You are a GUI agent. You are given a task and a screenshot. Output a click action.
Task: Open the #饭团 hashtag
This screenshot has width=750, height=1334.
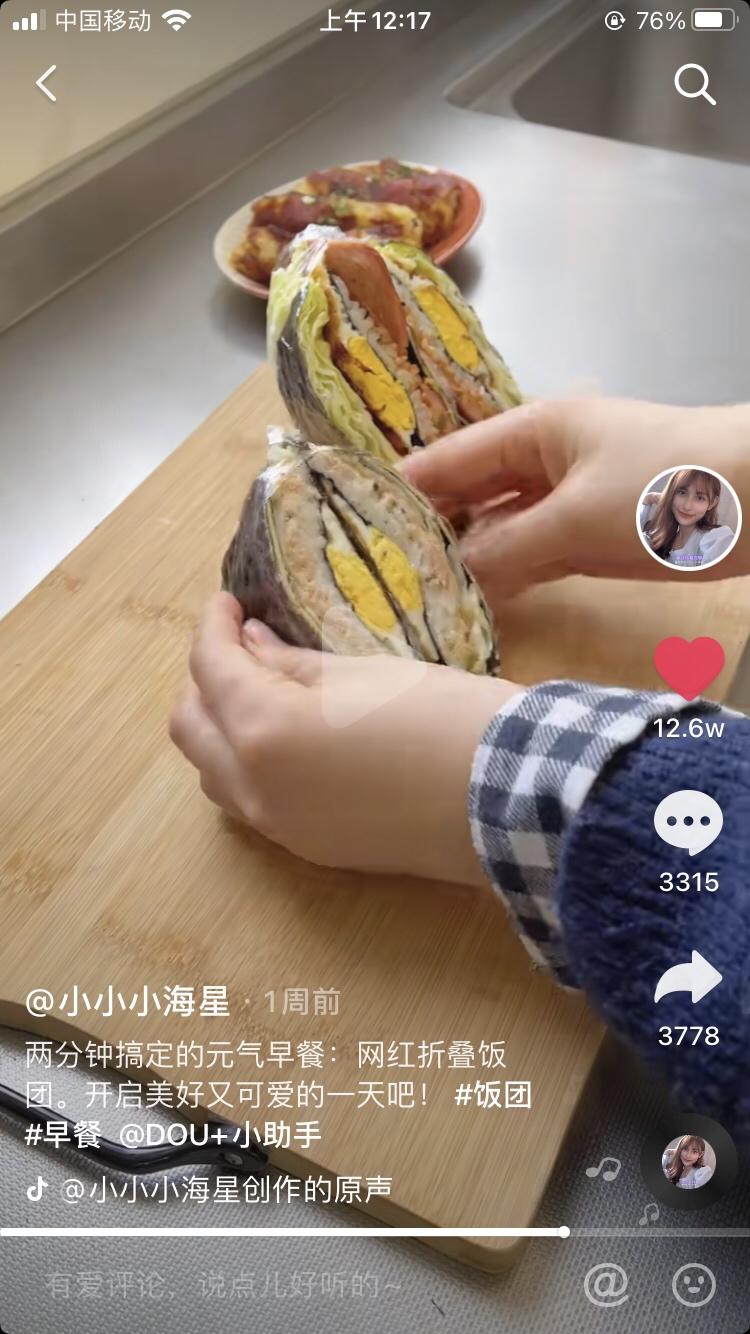pos(492,1095)
